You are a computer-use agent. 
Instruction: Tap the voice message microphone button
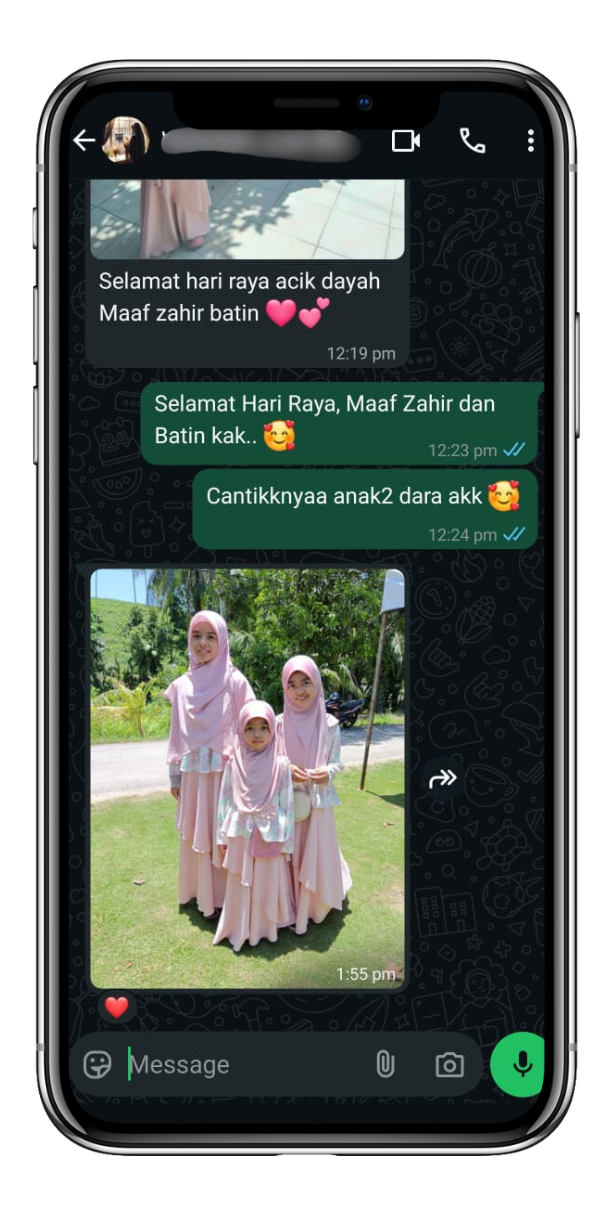coord(520,1064)
